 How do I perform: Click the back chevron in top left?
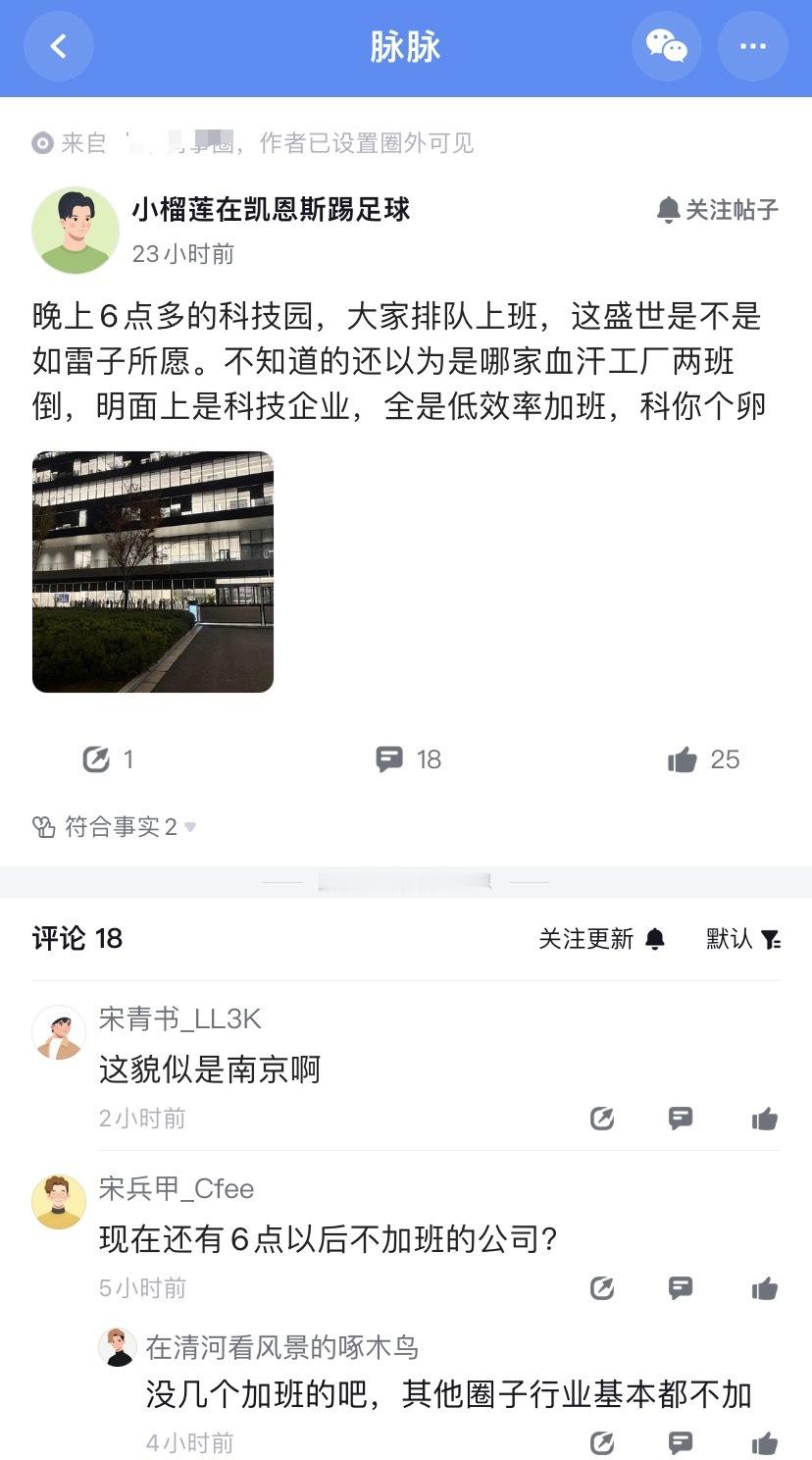(59, 45)
